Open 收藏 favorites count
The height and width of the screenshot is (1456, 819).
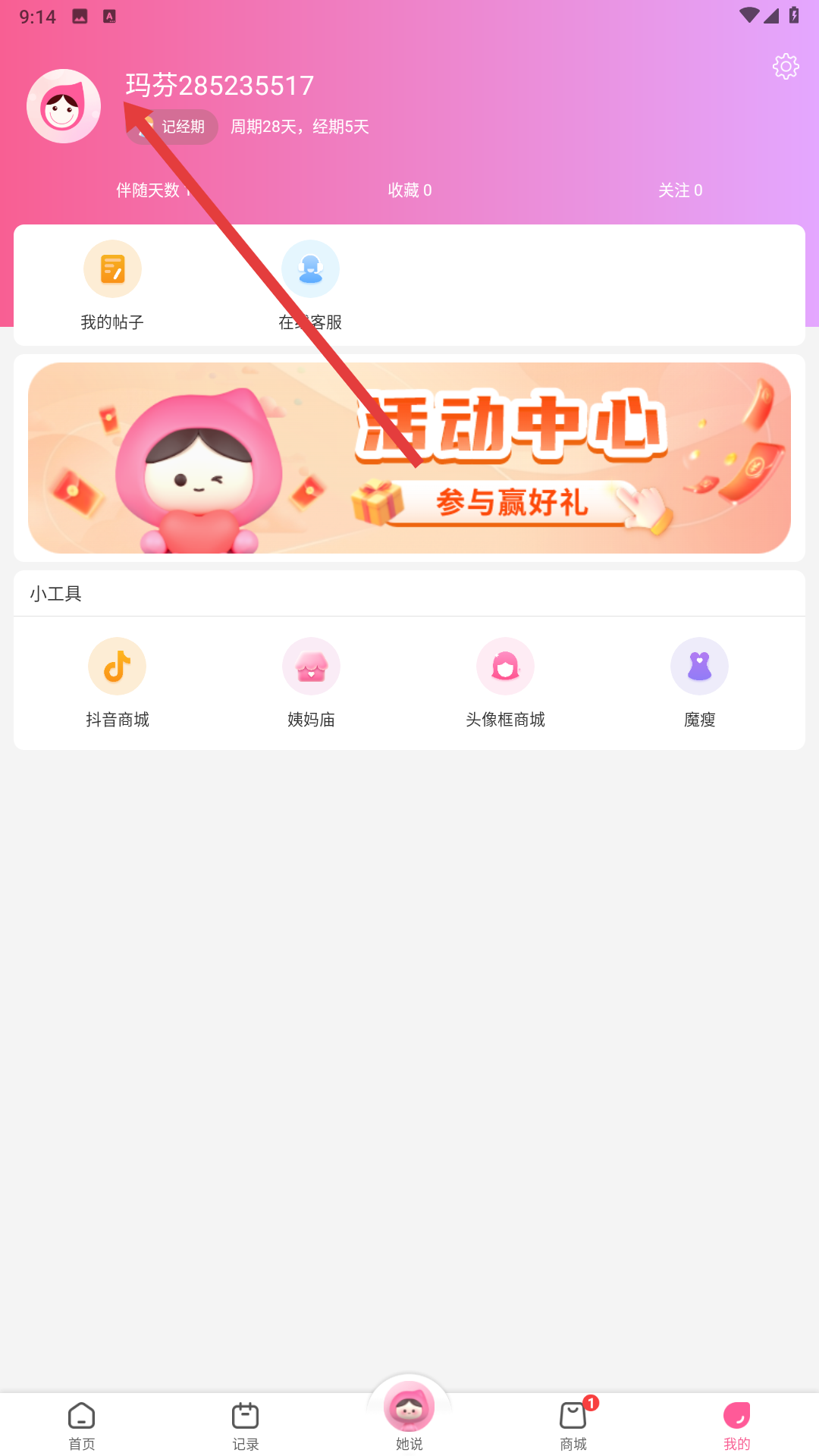[x=409, y=190]
